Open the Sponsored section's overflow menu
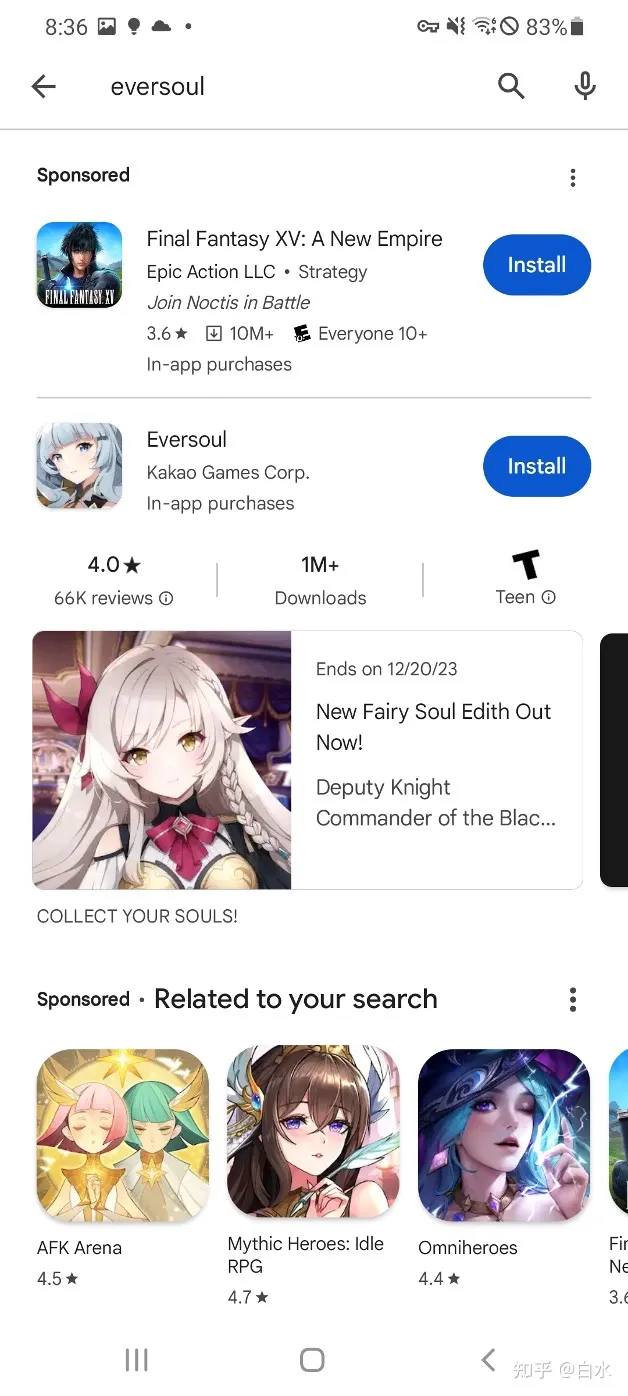 (x=572, y=178)
